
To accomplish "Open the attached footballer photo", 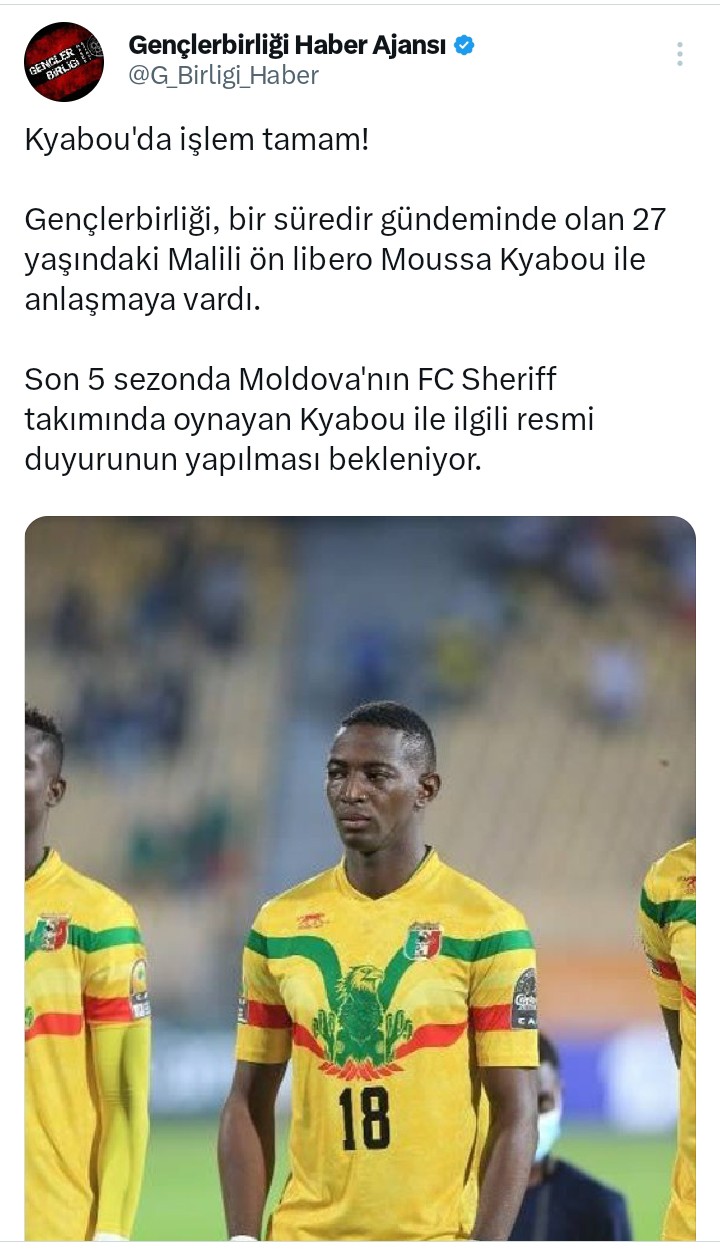I will pos(360,878).
